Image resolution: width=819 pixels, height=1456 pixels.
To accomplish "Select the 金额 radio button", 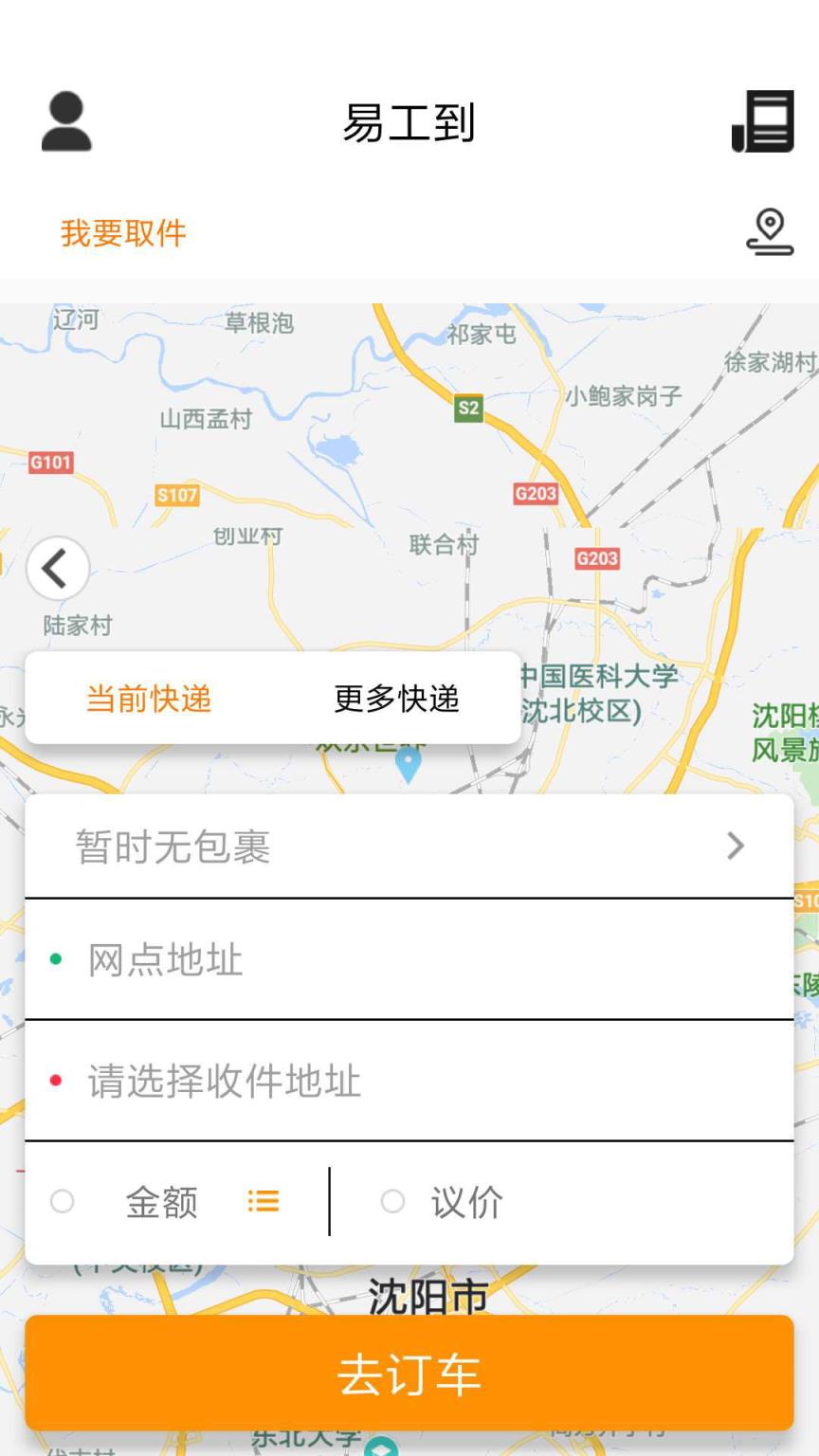I will pos(63,1201).
